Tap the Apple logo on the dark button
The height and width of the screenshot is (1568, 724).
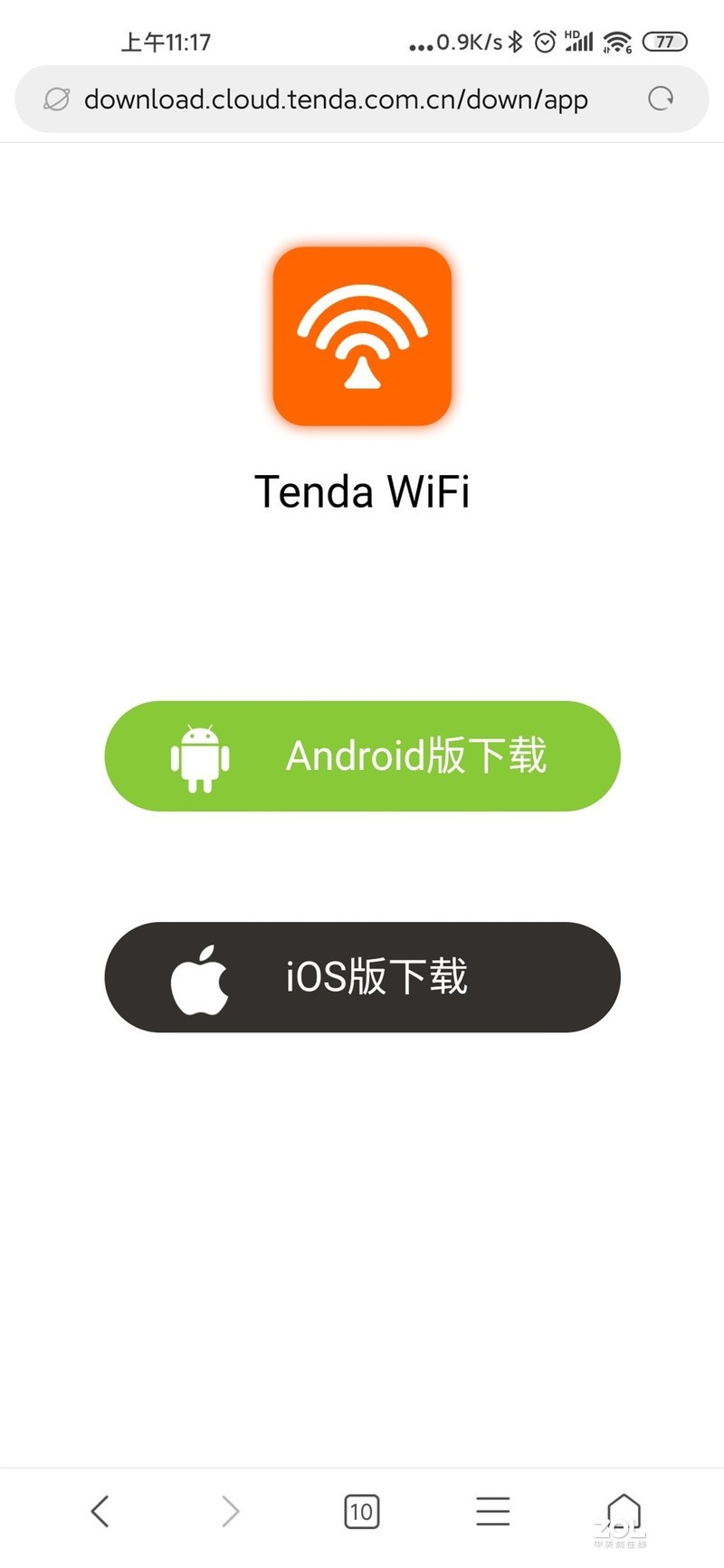[x=203, y=978]
